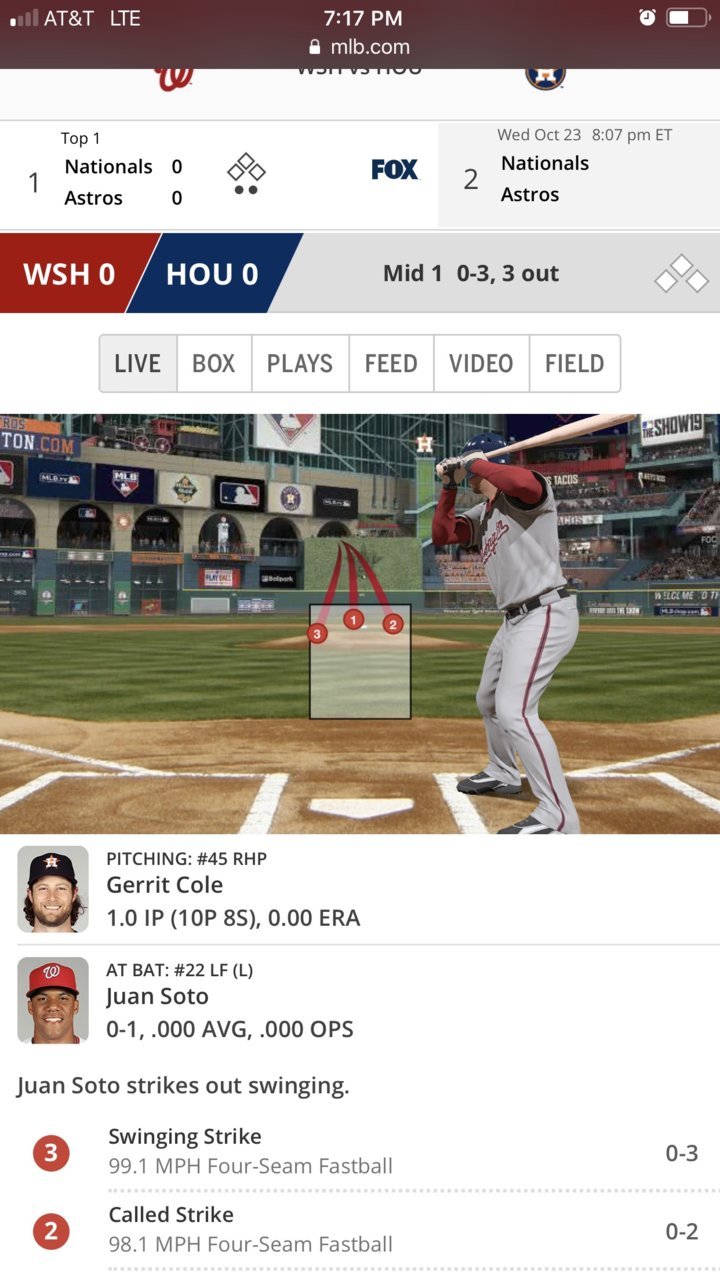Open the mlb.com address bar
This screenshot has height=1280, width=720.
click(x=360, y=47)
